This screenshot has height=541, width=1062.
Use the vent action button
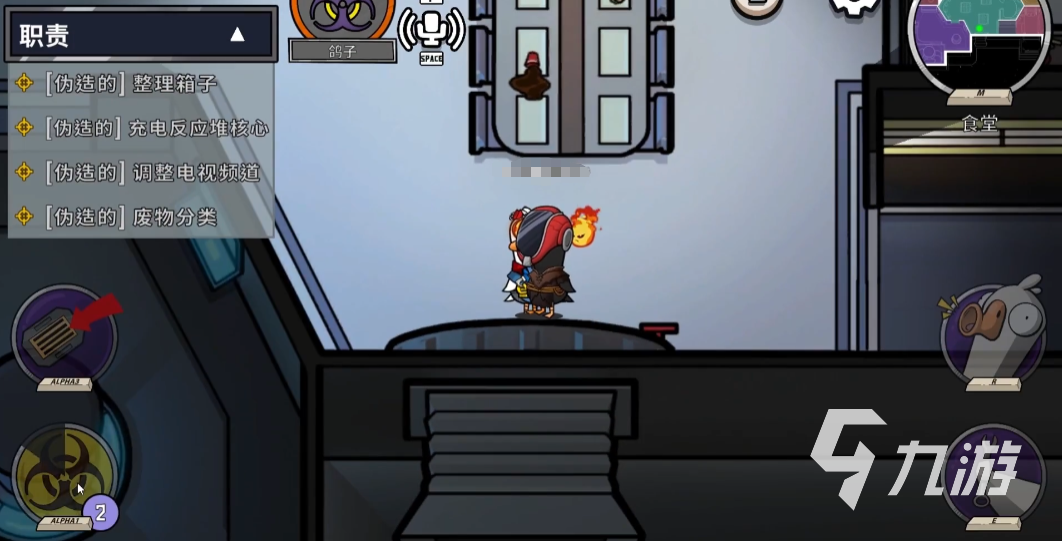(x=64, y=336)
